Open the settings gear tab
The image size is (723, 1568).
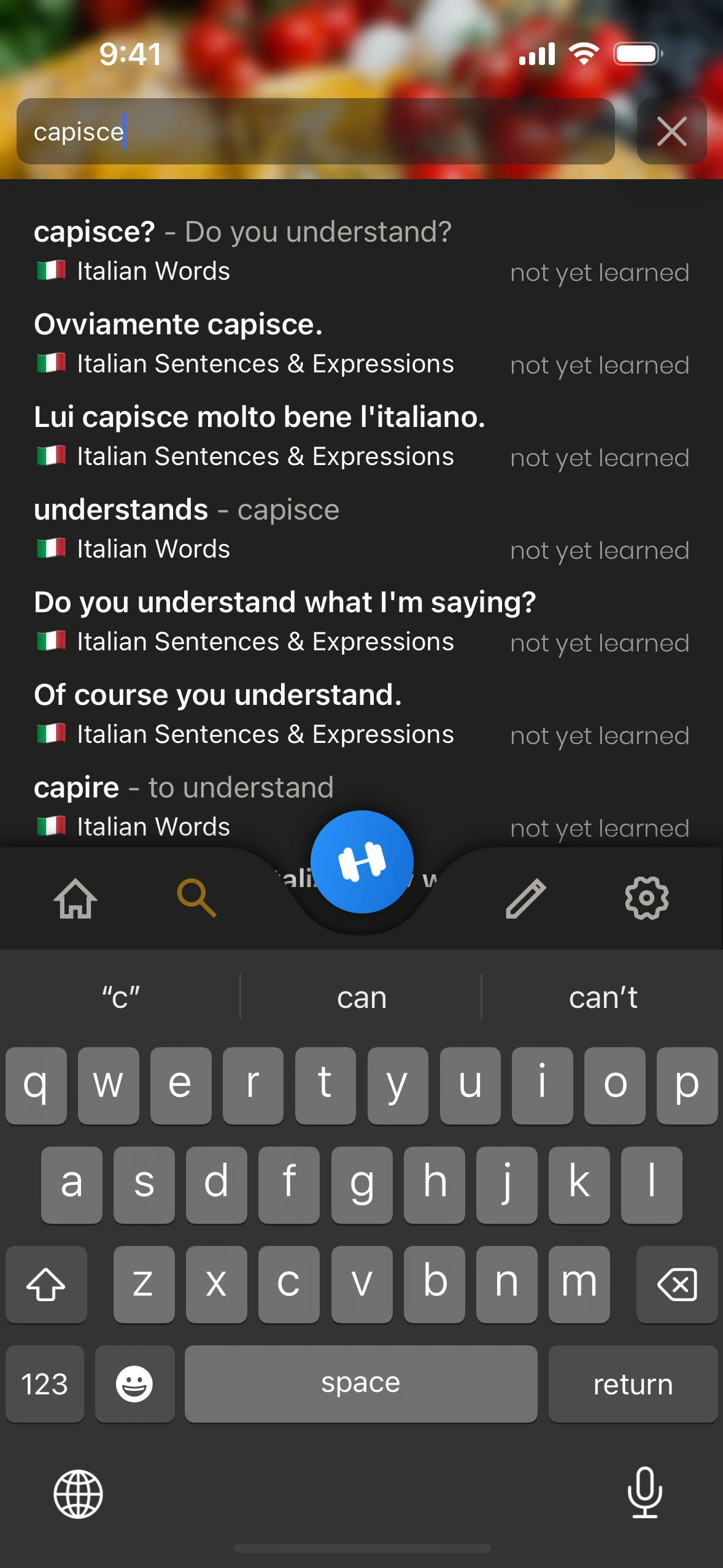click(646, 899)
